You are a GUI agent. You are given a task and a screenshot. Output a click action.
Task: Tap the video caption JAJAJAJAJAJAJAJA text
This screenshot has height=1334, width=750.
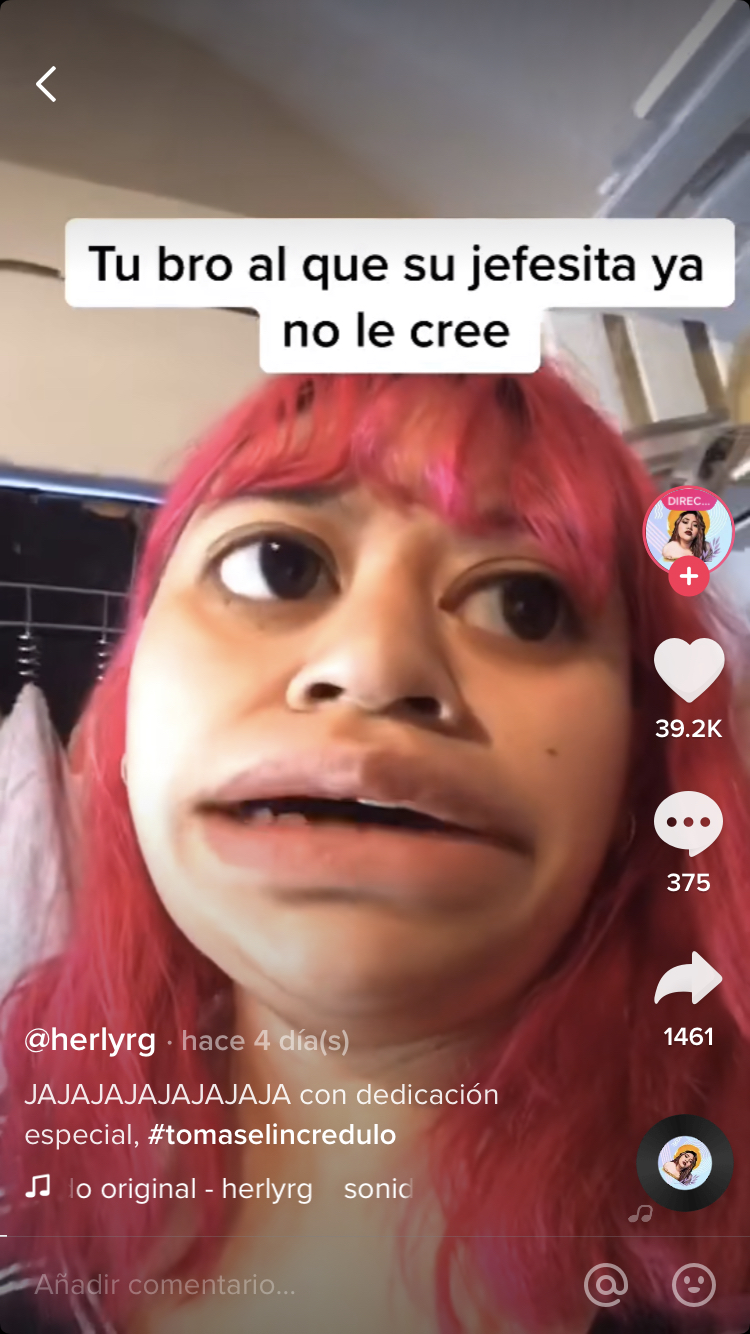(x=160, y=1095)
